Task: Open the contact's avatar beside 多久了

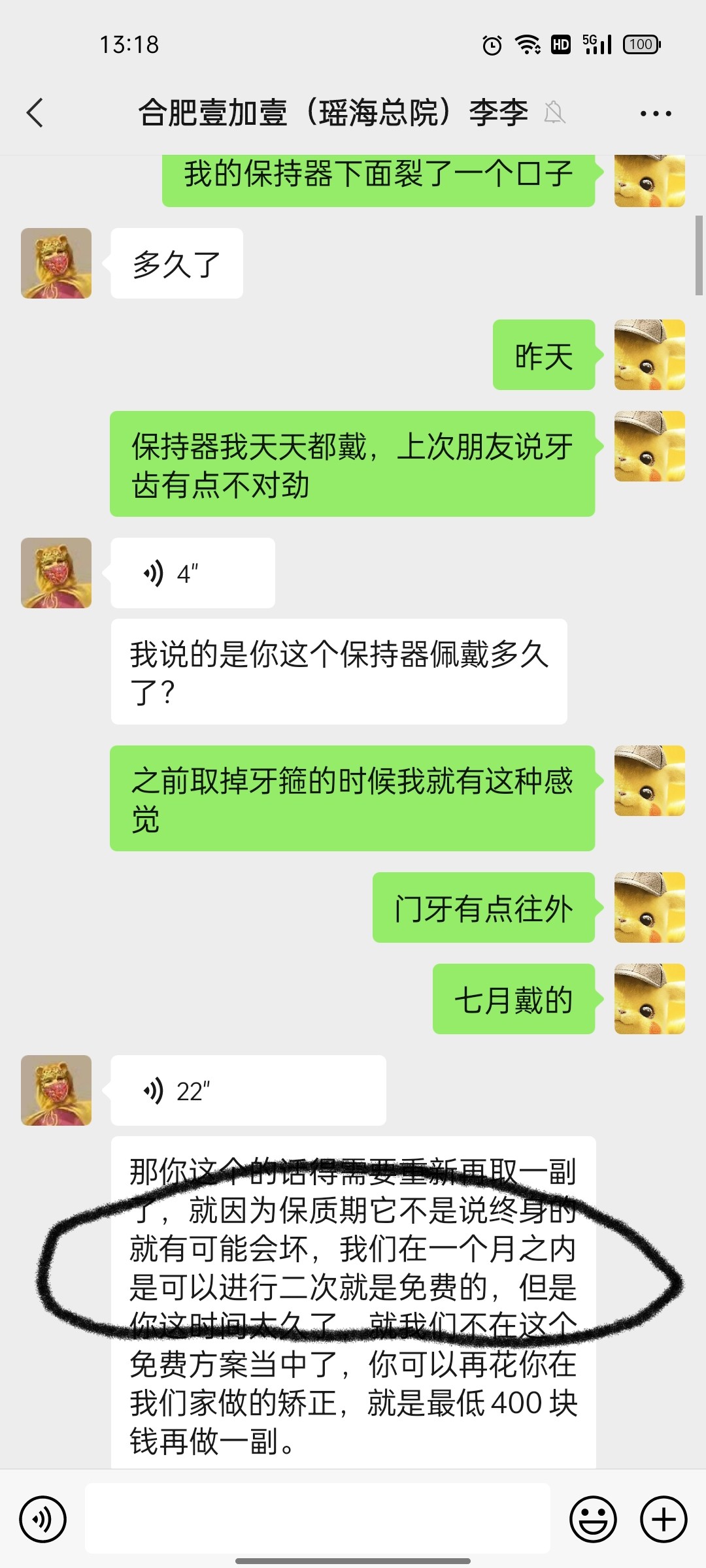Action: pyautogui.click(x=56, y=263)
